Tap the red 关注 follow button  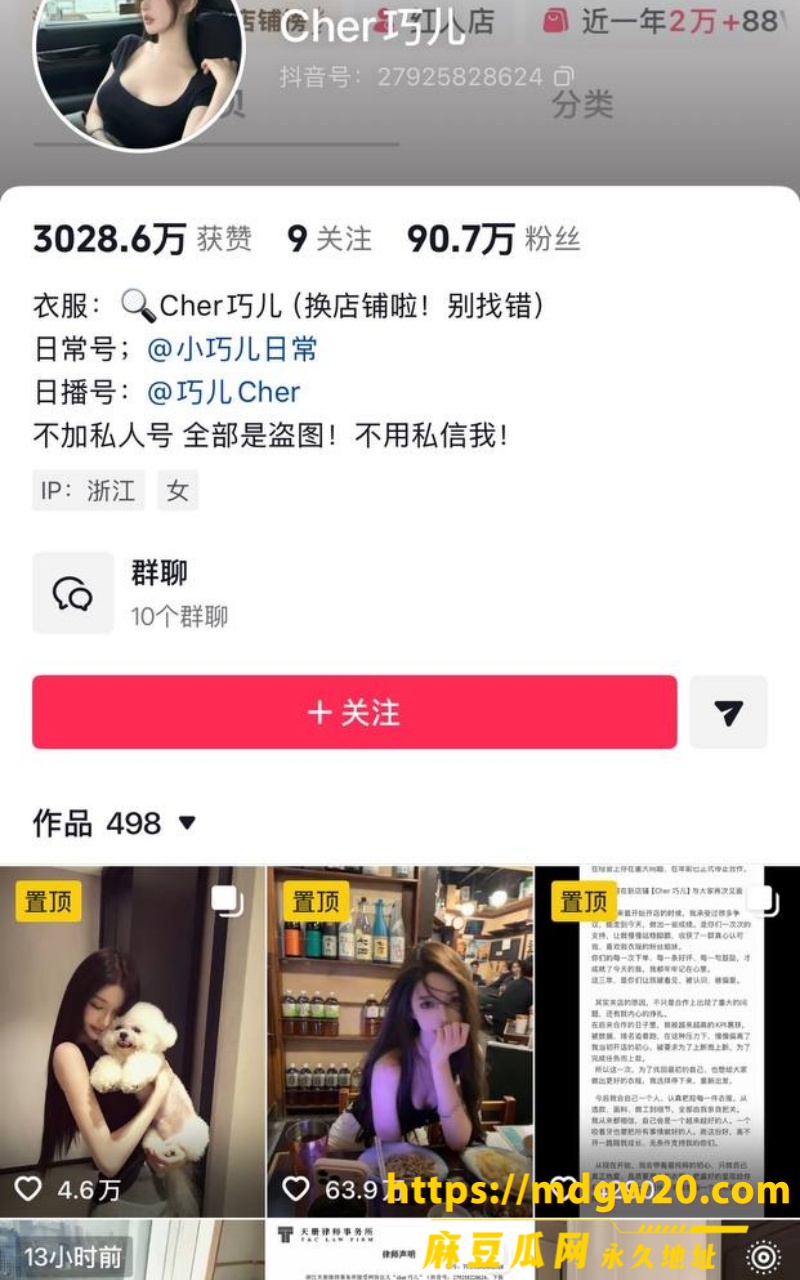(x=354, y=712)
